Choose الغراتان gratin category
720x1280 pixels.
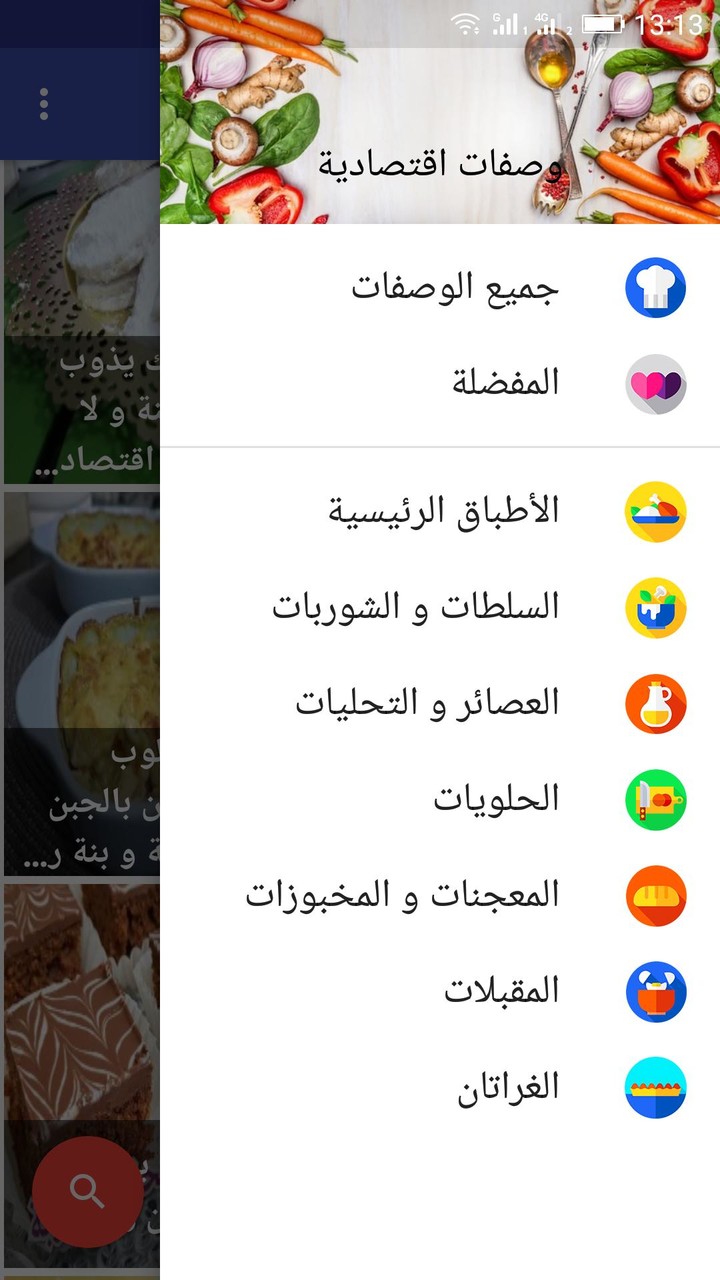508,1087
